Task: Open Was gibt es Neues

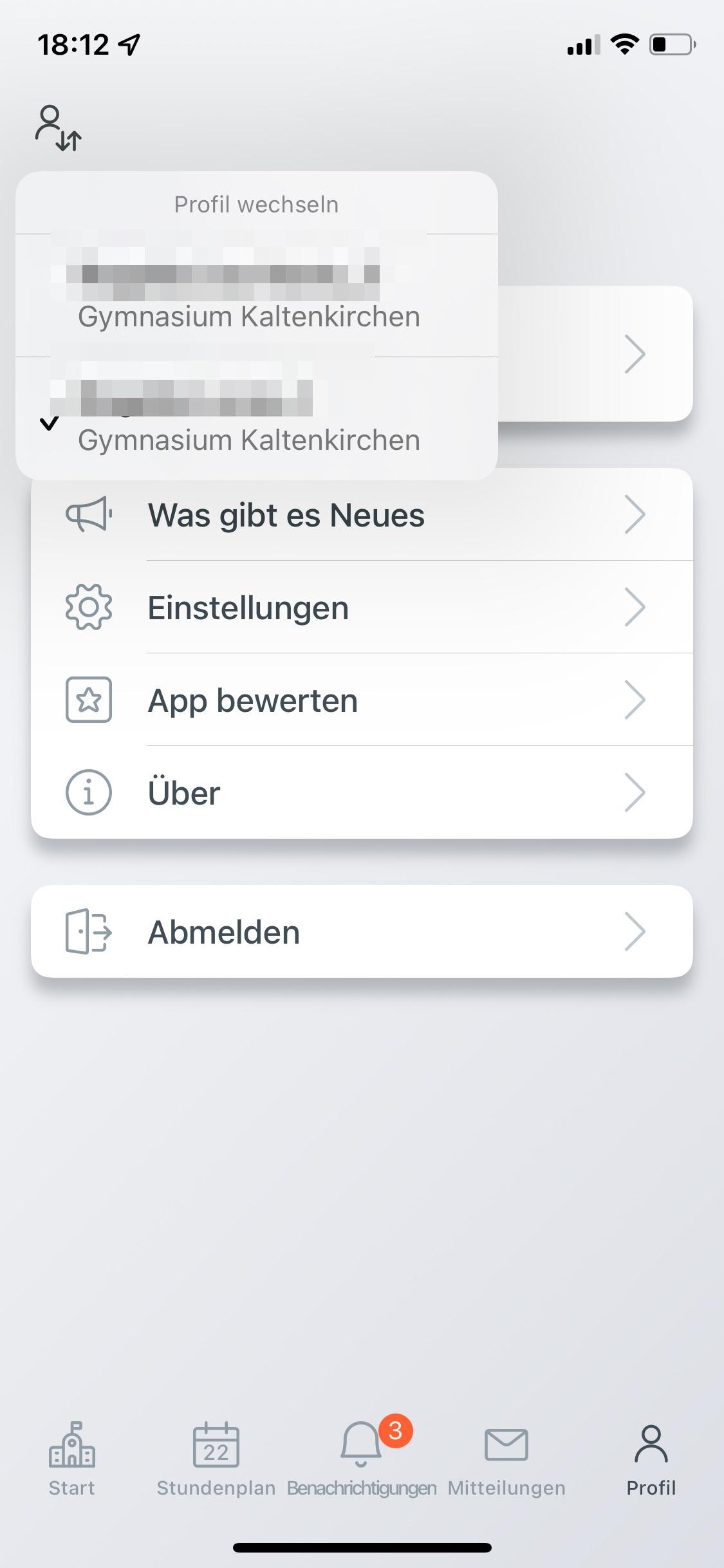Action: (362, 515)
